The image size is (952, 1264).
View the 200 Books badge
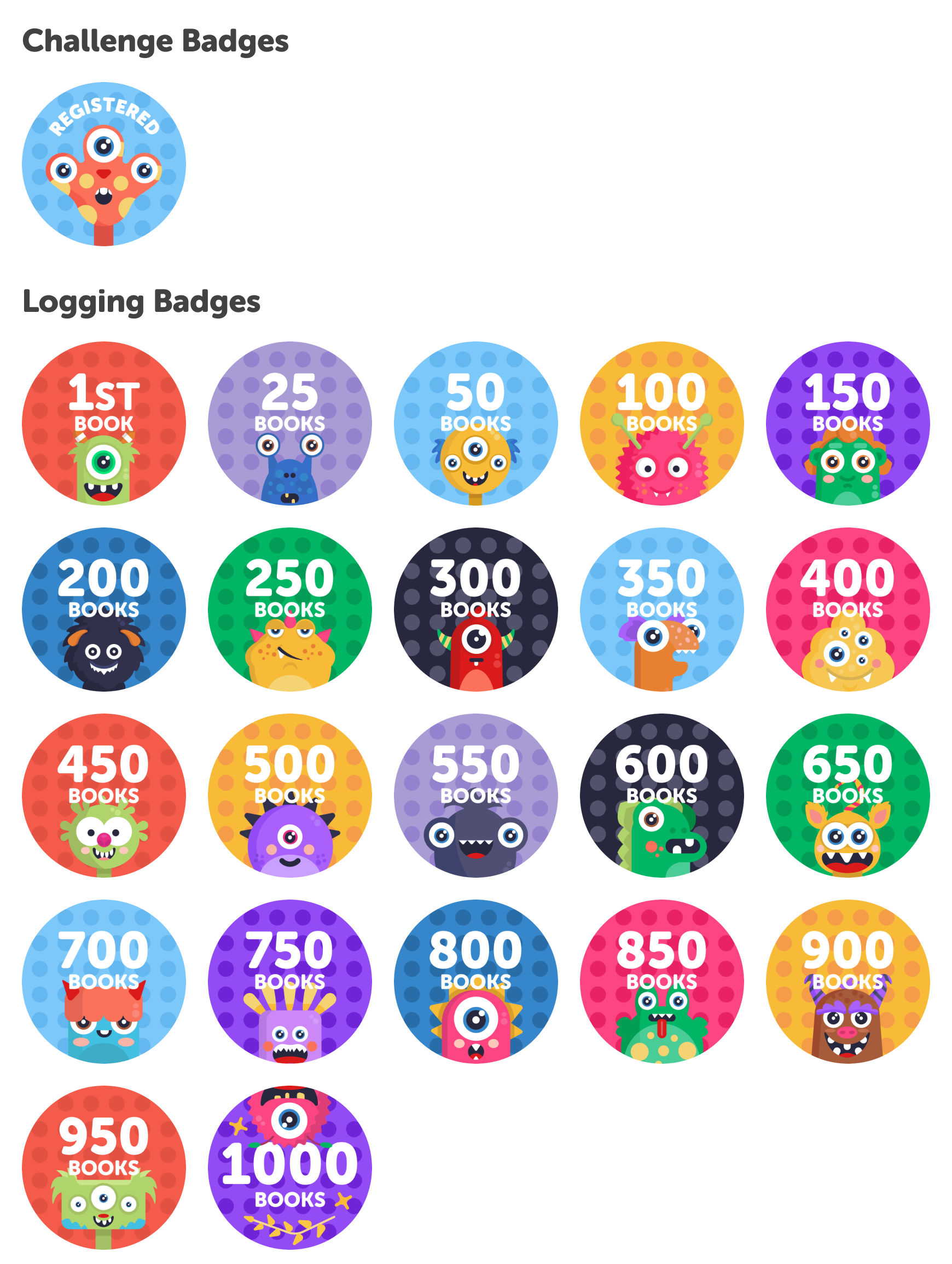click(x=103, y=609)
